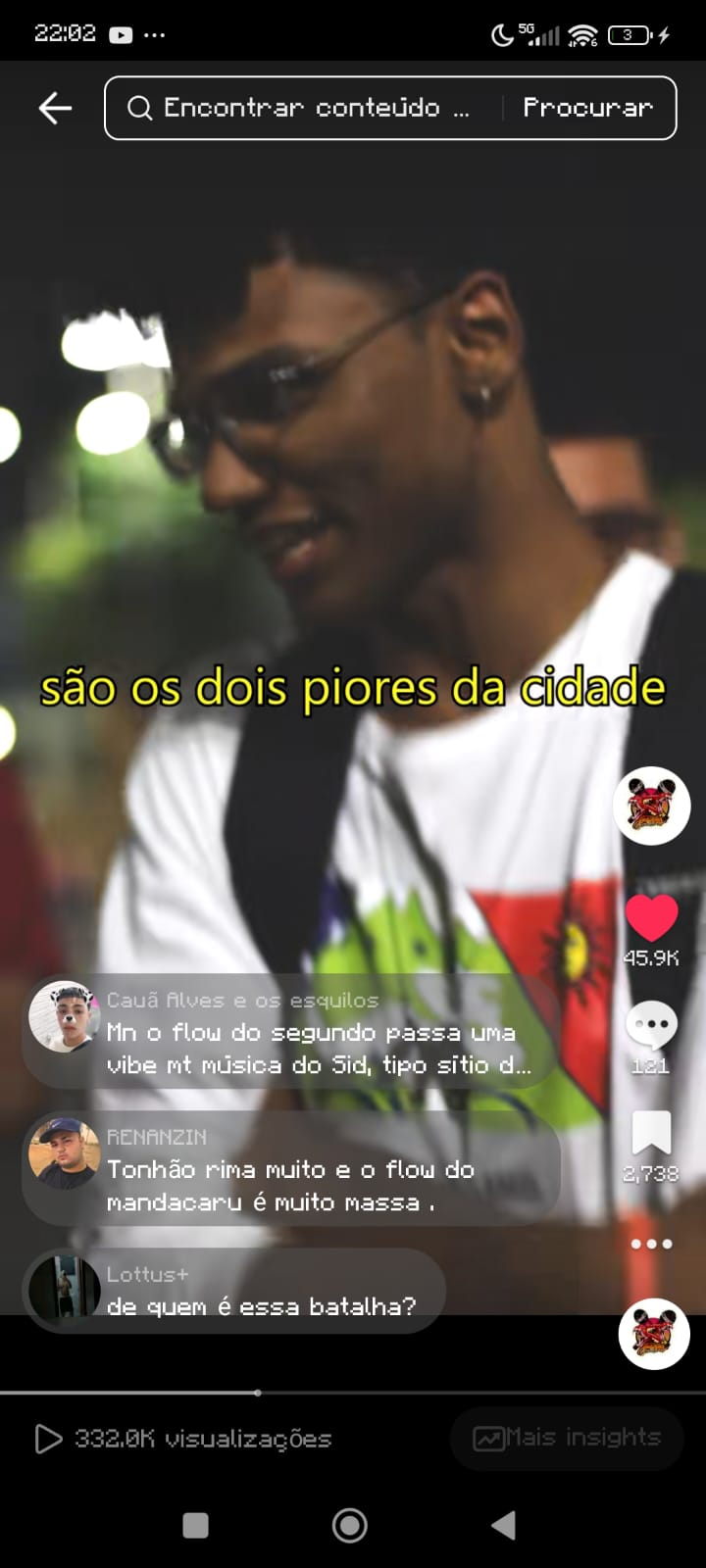
Task: Save video with the bookmark icon
Action: (651, 1134)
